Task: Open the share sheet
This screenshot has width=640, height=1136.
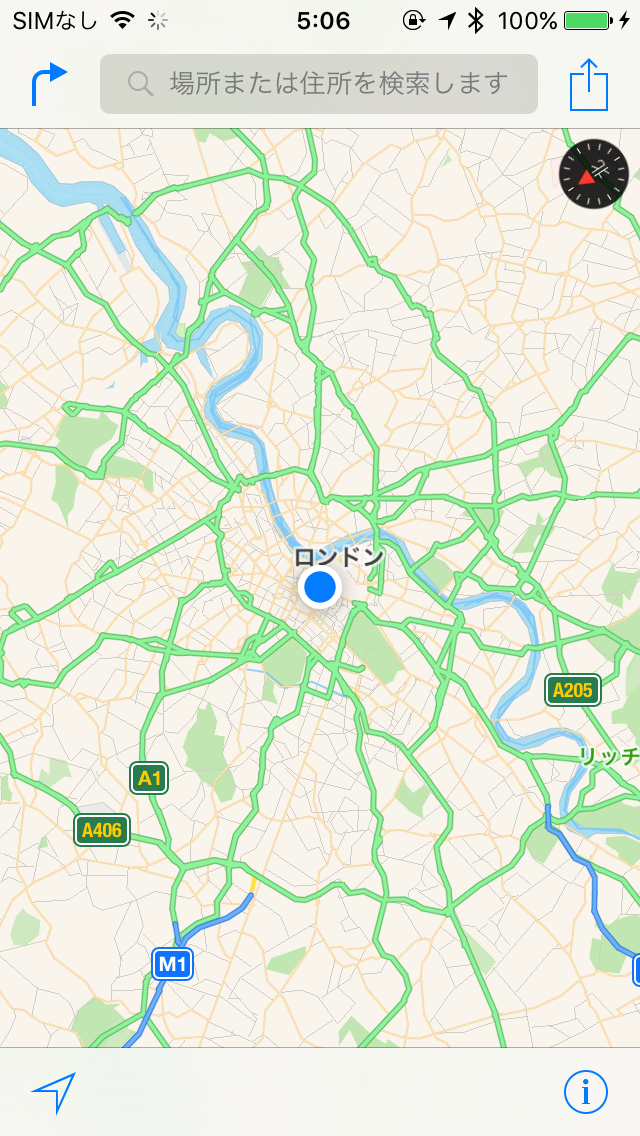Action: point(589,84)
